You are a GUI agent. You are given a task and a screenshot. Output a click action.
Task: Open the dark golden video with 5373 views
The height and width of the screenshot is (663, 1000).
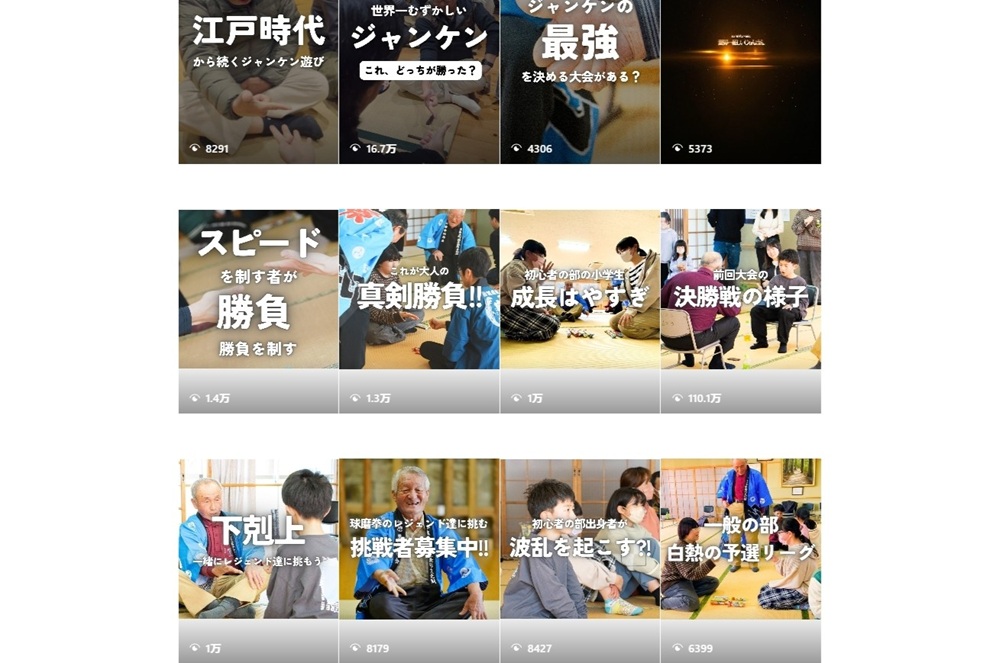coord(741,80)
